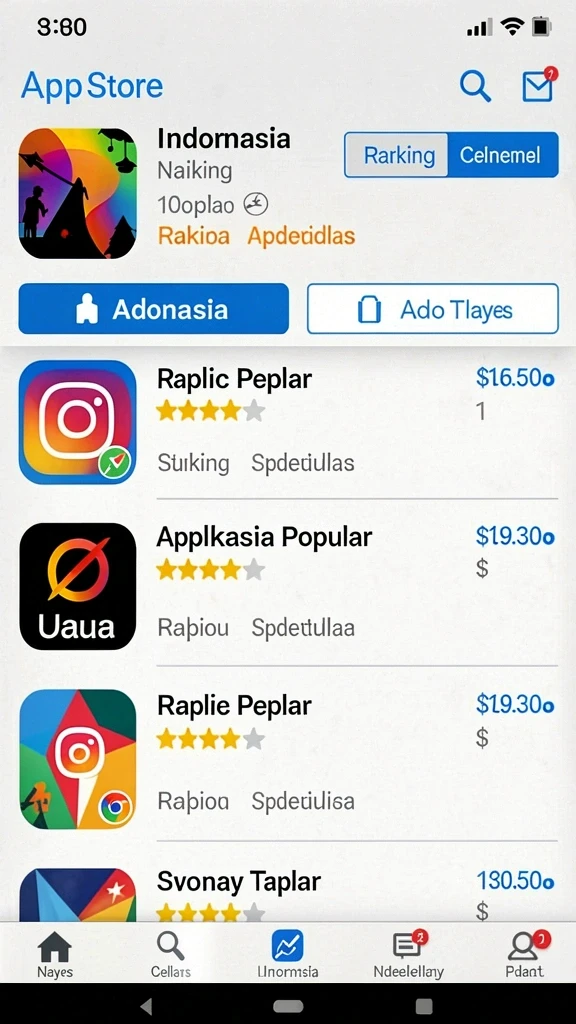Tap the blue Adonasia button
Screen dimensions: 576x1024
click(153, 309)
